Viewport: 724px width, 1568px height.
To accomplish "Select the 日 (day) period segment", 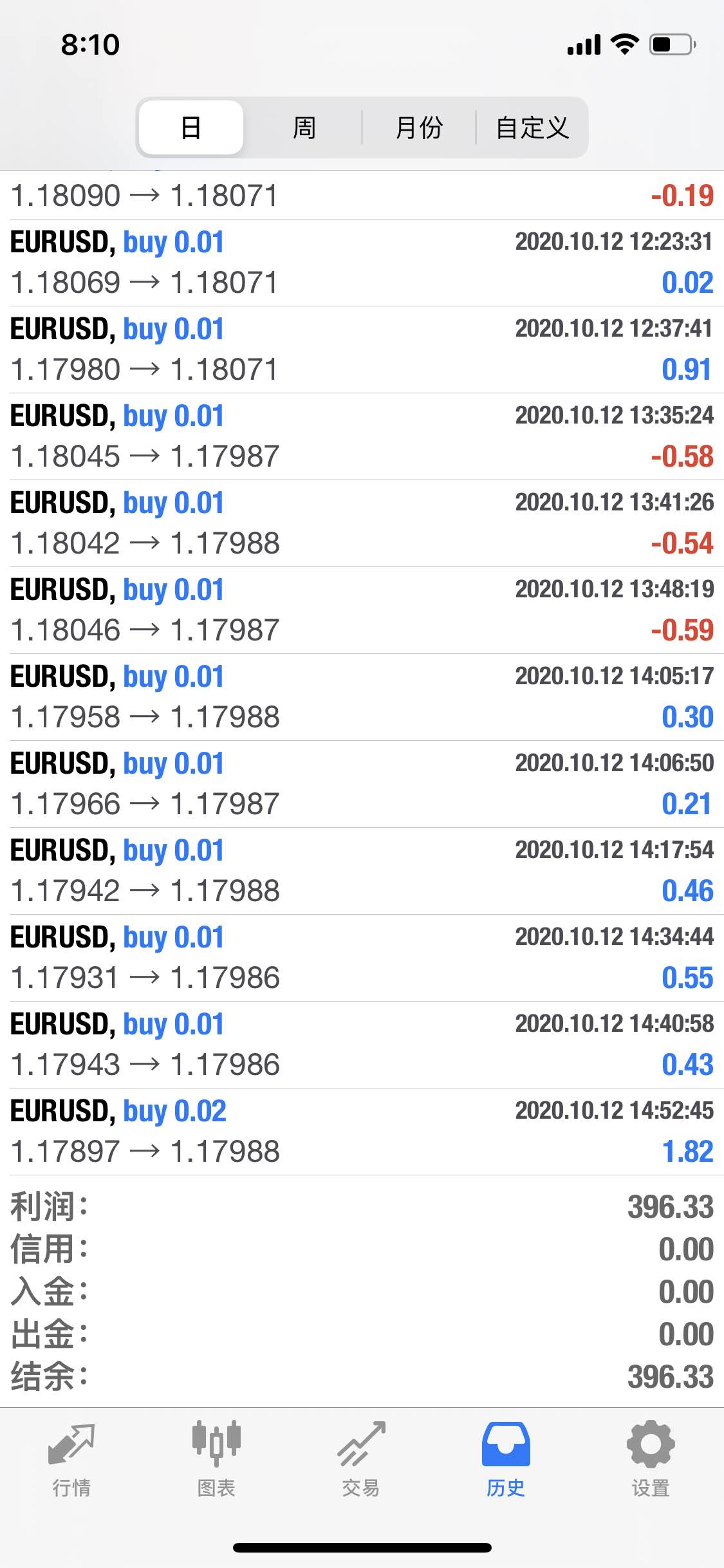I will pos(191,127).
